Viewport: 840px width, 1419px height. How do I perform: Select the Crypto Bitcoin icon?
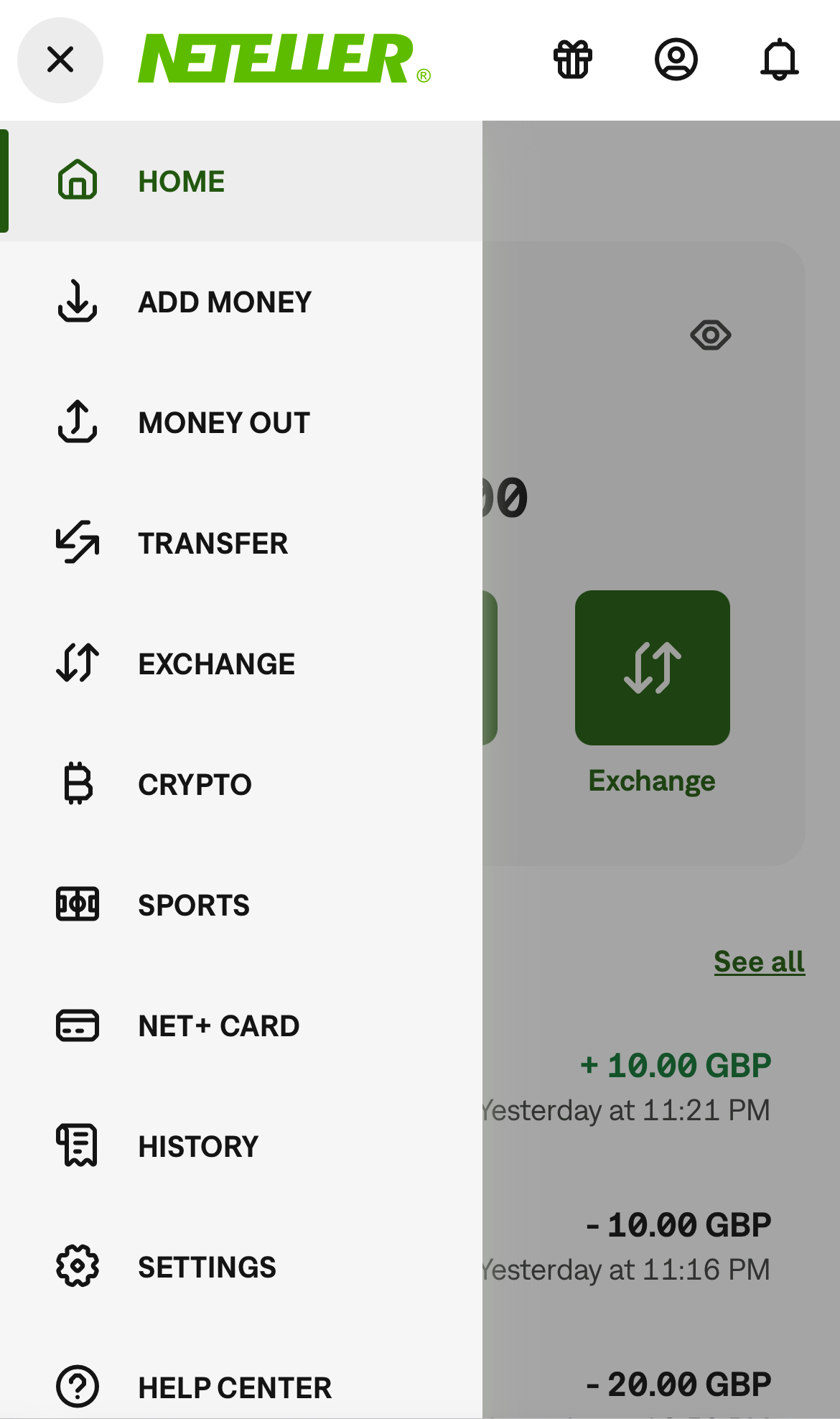[77, 784]
